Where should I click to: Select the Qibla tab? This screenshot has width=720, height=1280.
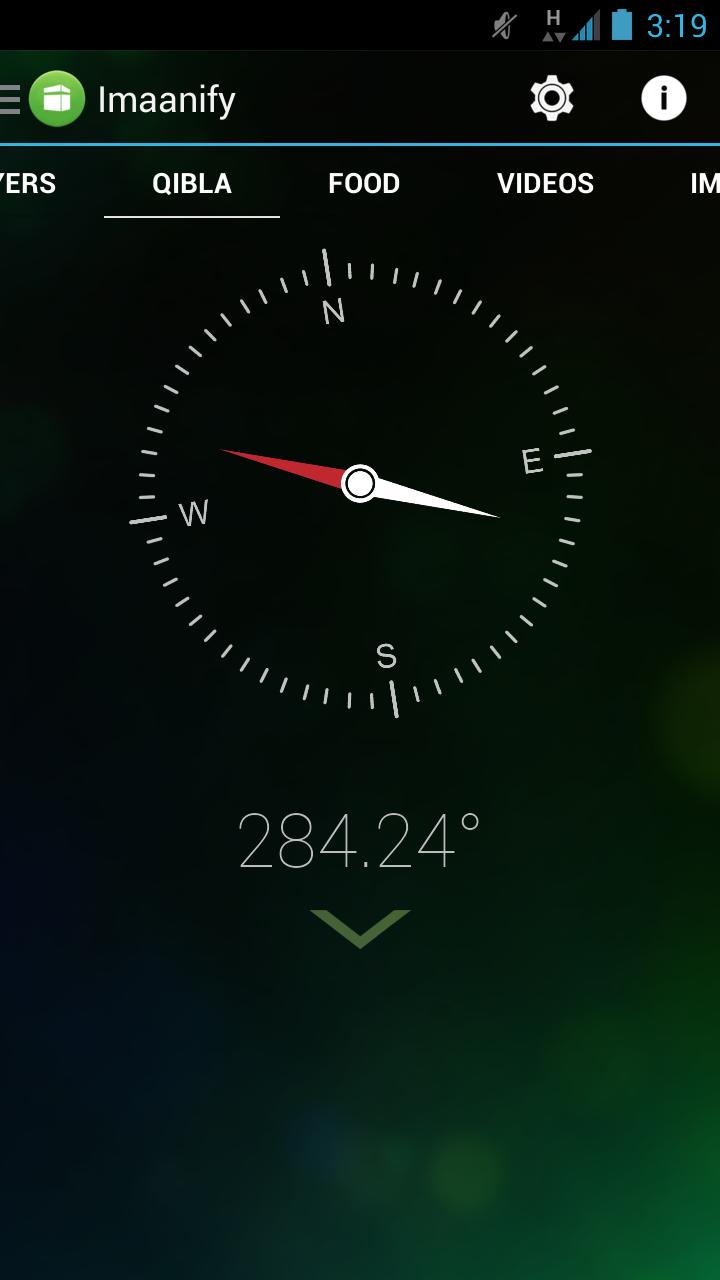(x=192, y=184)
